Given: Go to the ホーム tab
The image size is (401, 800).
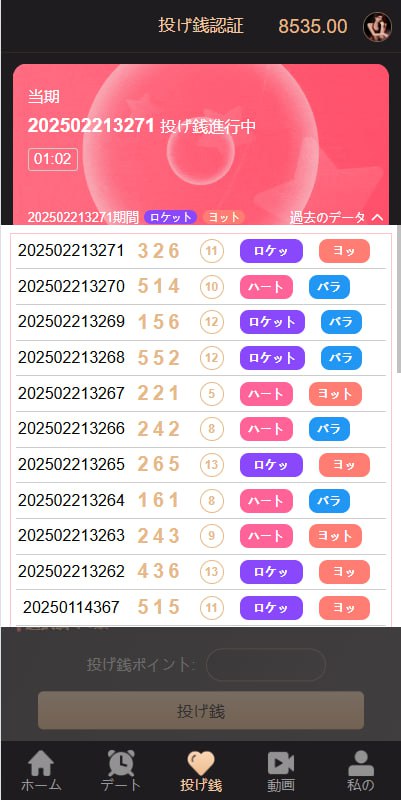Looking at the screenshot, I should [x=41, y=770].
